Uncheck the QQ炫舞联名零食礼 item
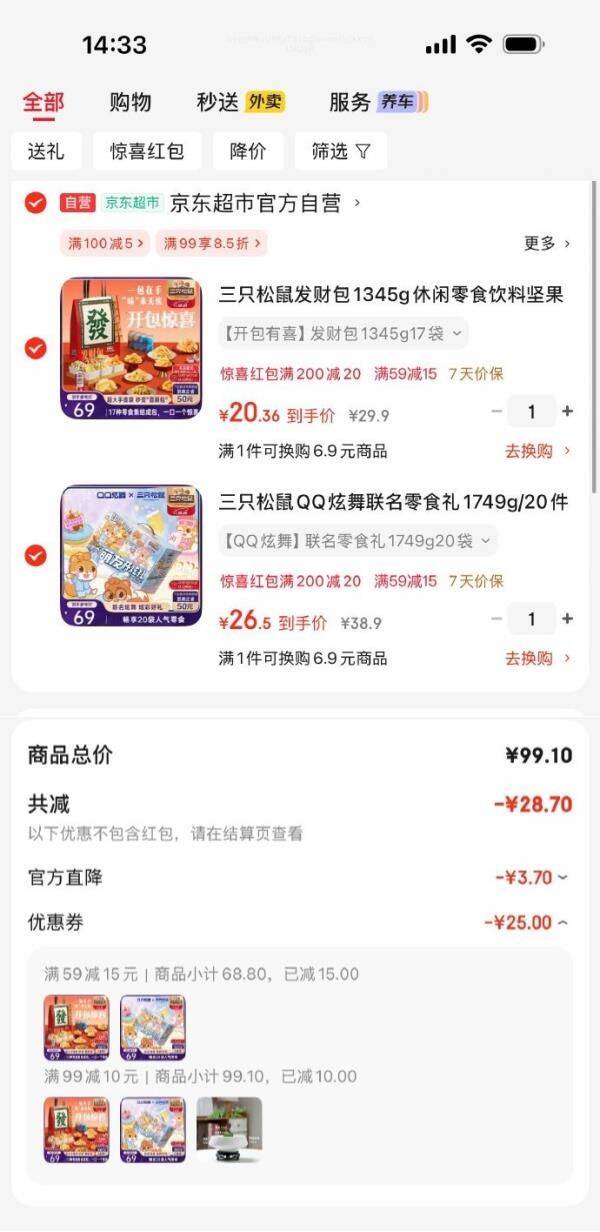The image size is (600, 1232). (x=36, y=555)
